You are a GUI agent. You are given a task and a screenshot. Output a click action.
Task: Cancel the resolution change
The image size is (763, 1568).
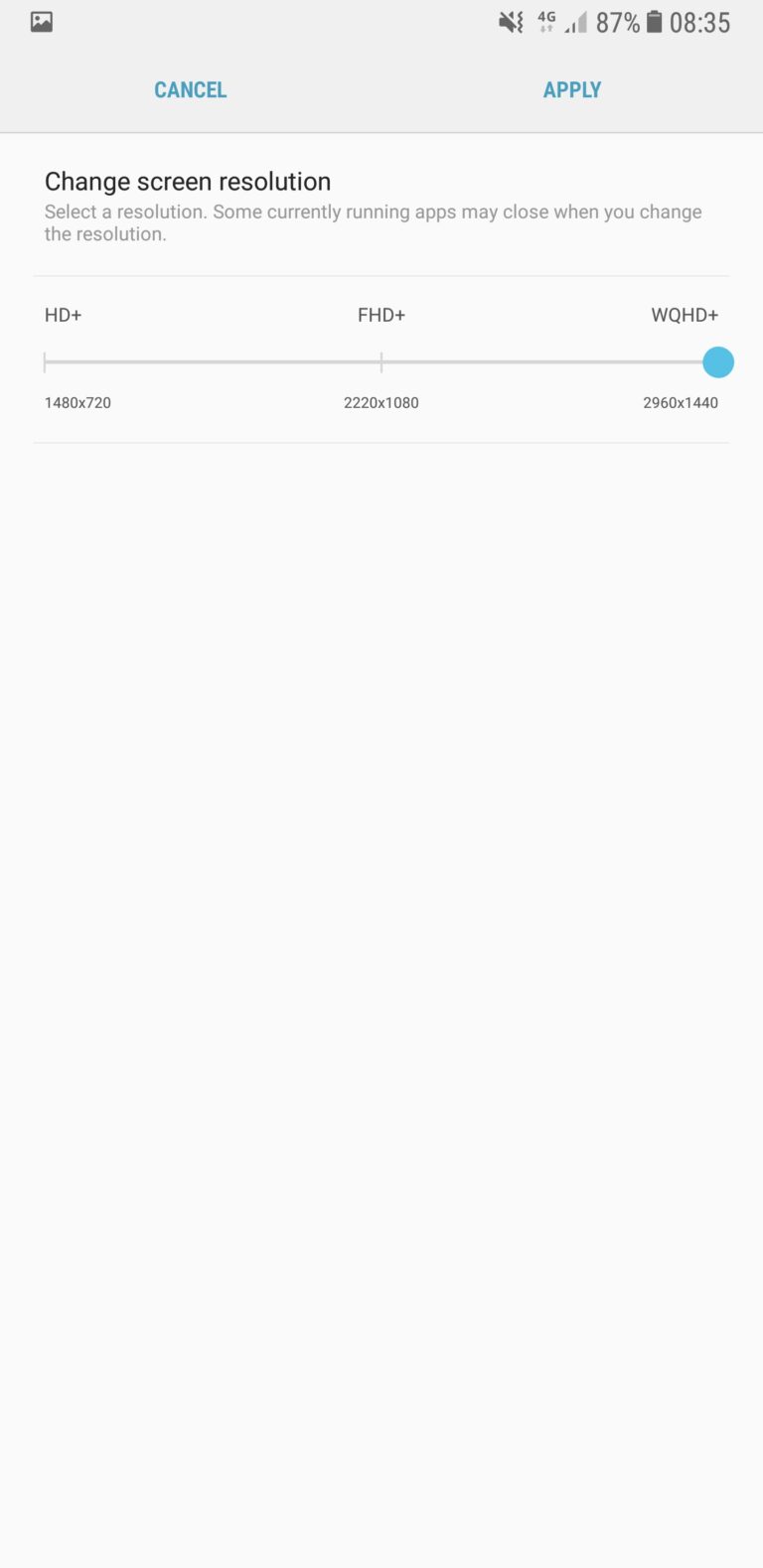point(190,89)
